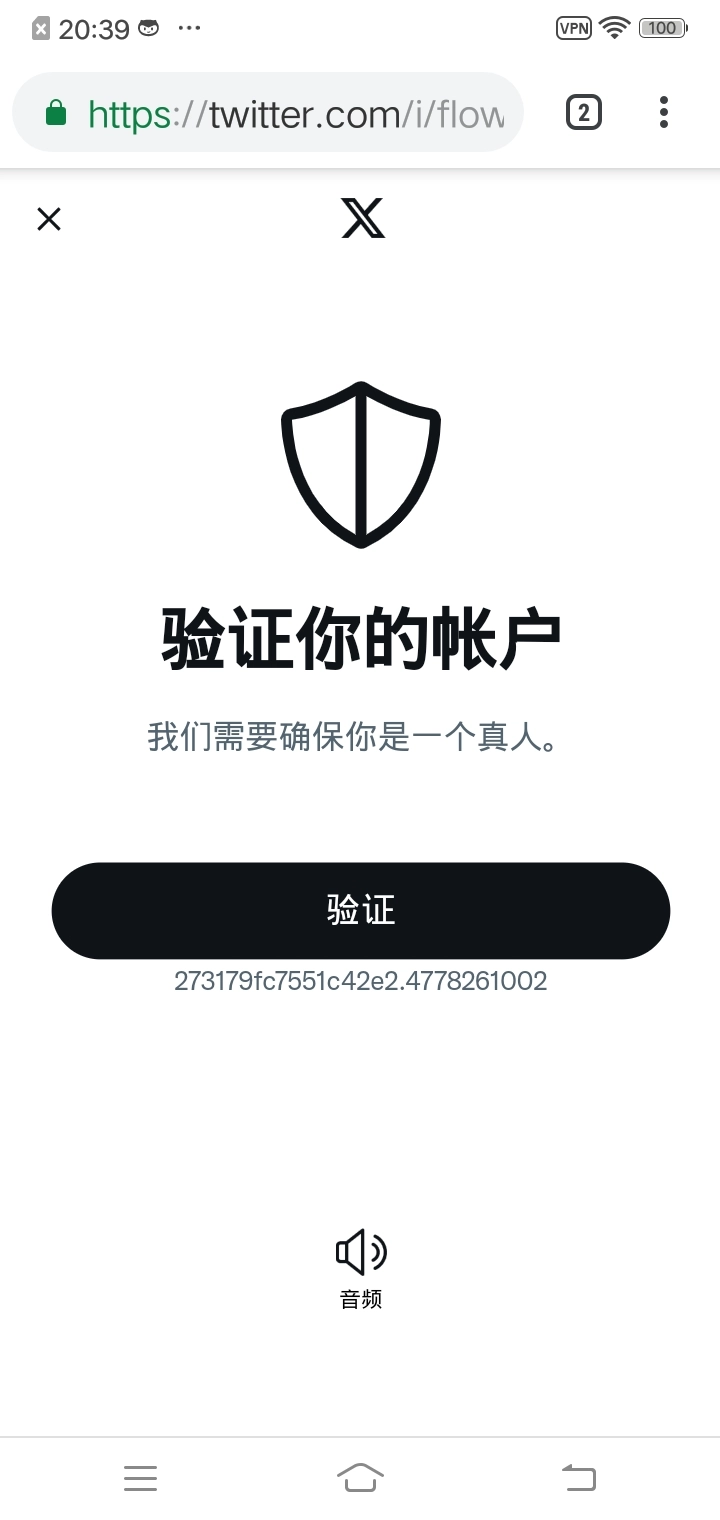Tap the 验证 verify button

[x=360, y=910]
